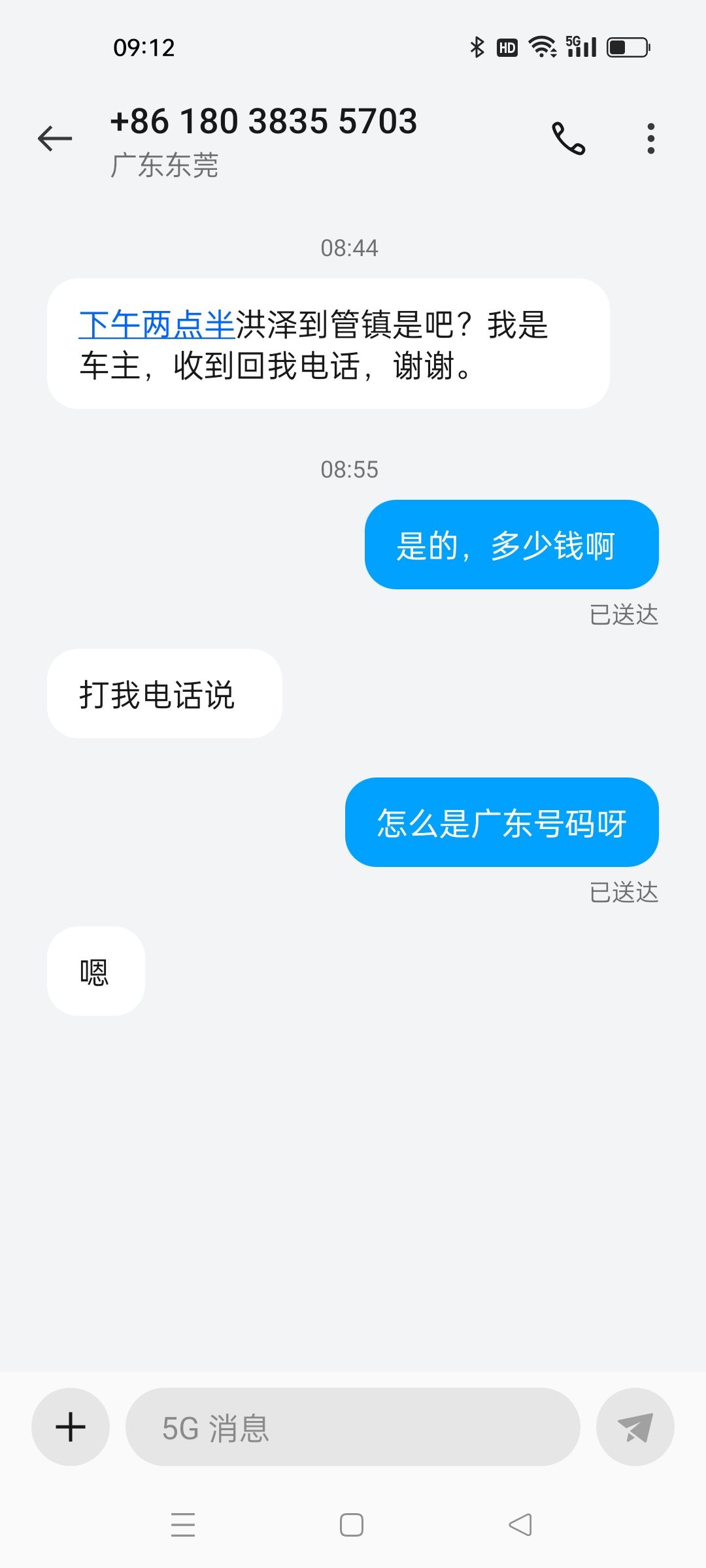Open the plus attachment button
This screenshot has width=706, height=1568.
71,1427
